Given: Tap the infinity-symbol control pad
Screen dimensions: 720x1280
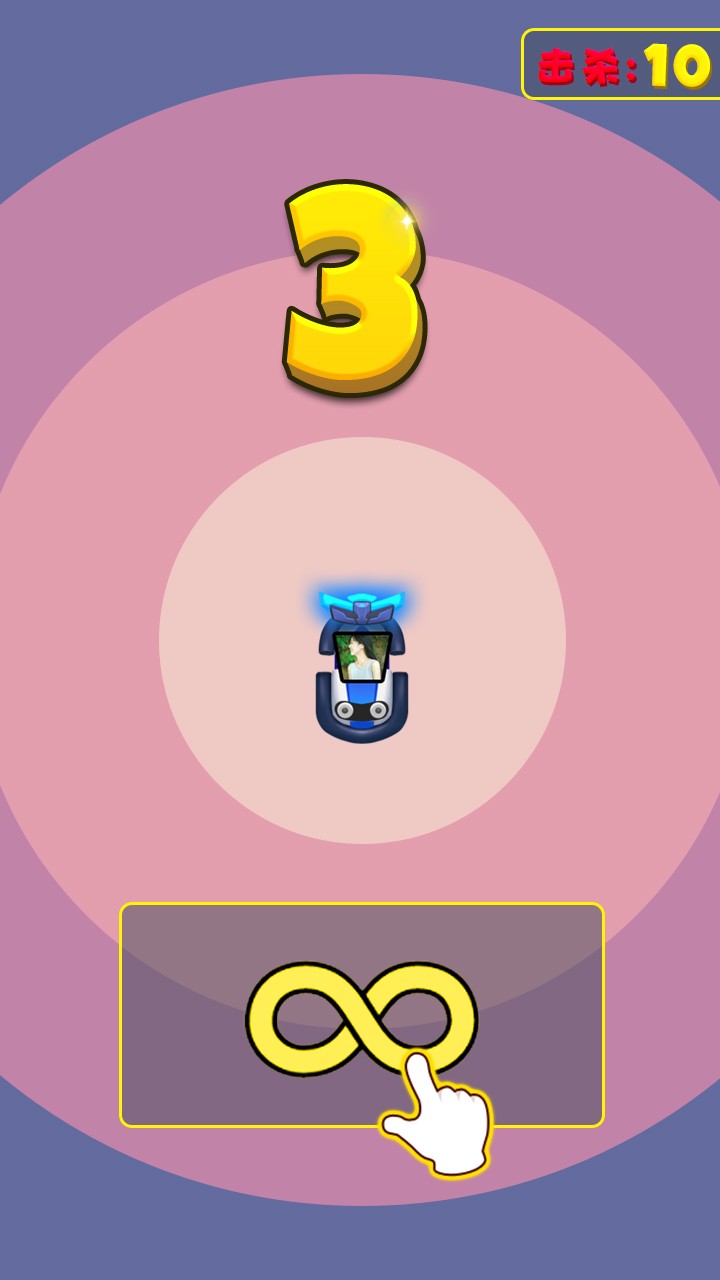Looking at the screenshot, I should [362, 1015].
